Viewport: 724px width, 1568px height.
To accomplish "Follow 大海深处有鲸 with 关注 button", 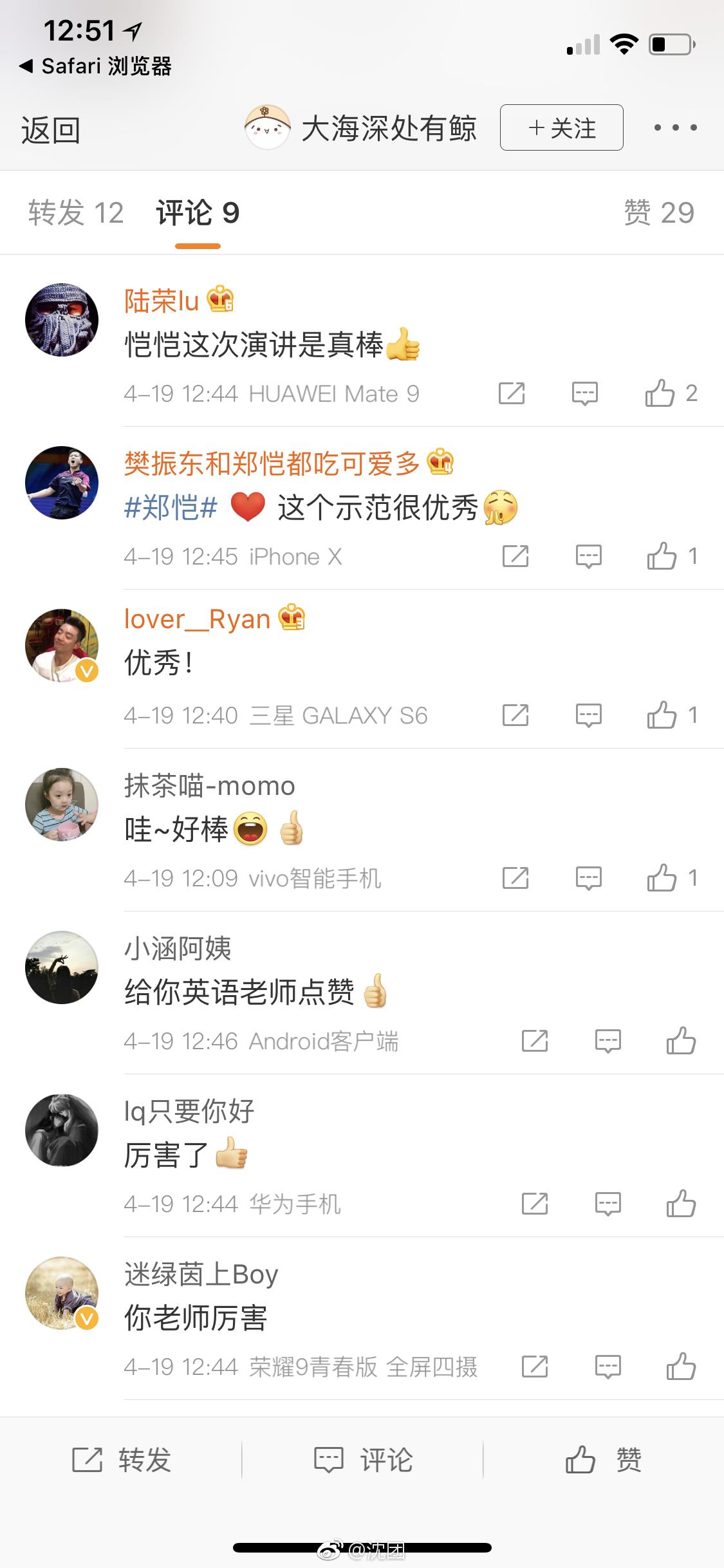I will point(561,127).
